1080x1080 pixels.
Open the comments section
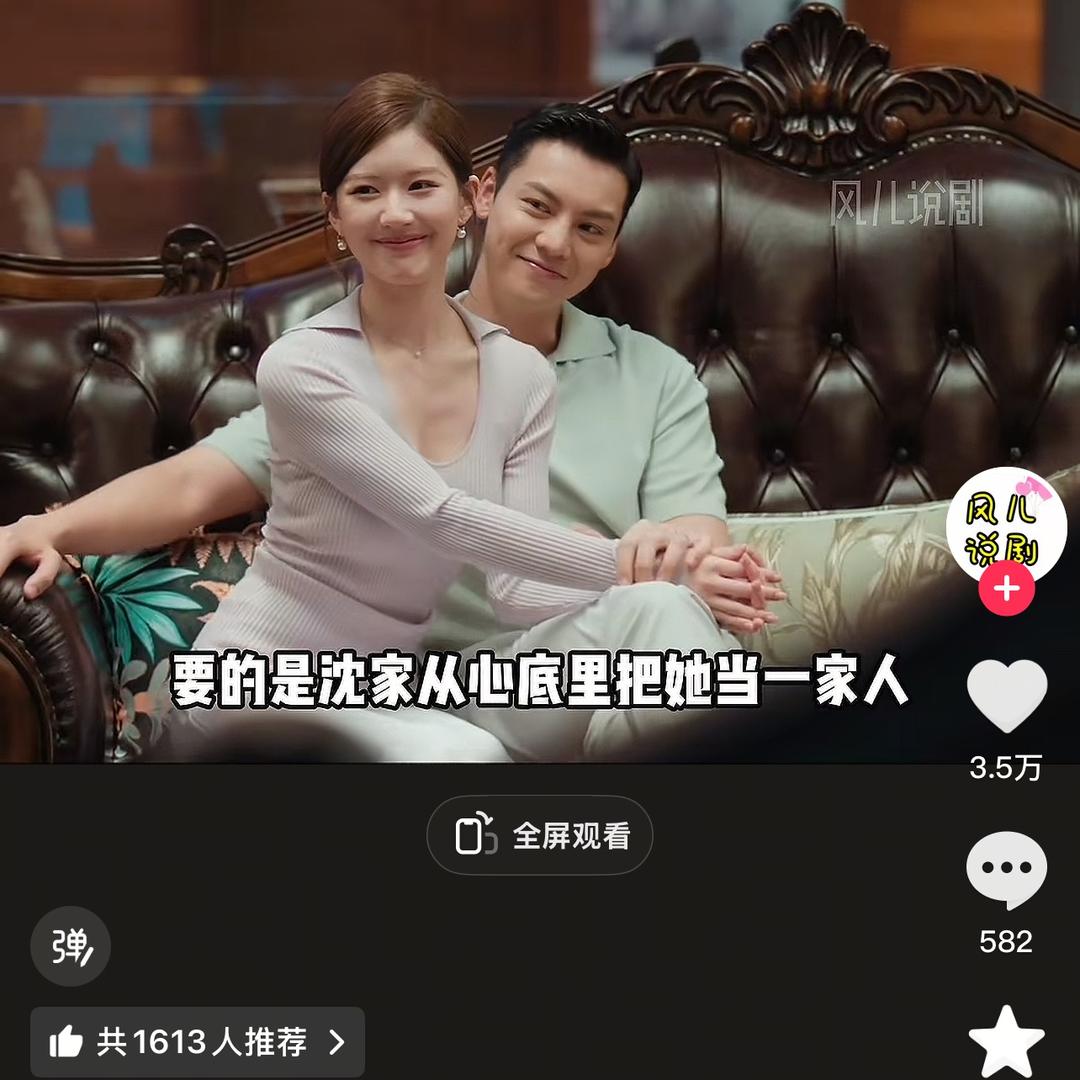click(1006, 868)
